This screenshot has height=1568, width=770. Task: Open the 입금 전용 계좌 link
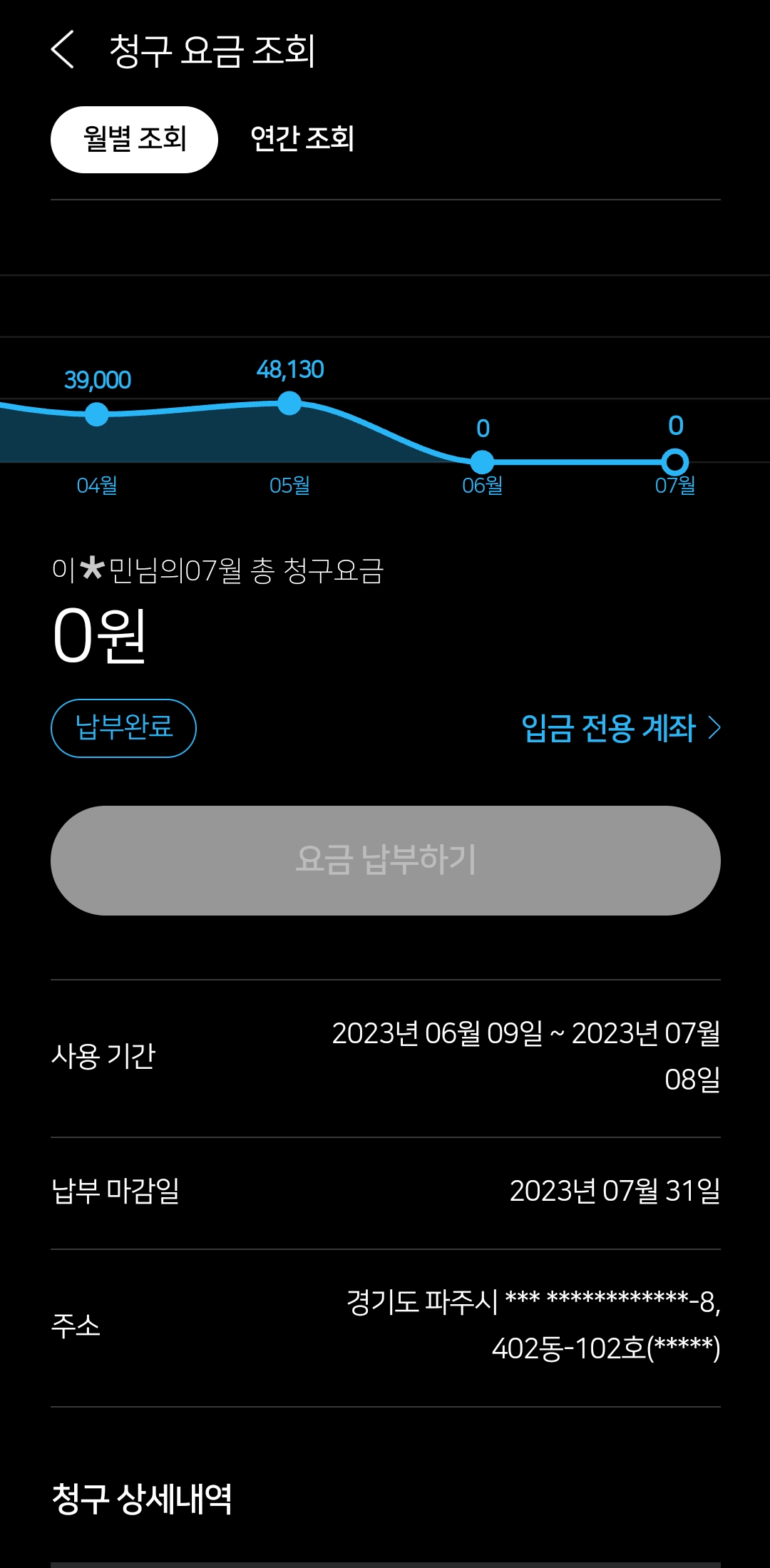(x=620, y=728)
